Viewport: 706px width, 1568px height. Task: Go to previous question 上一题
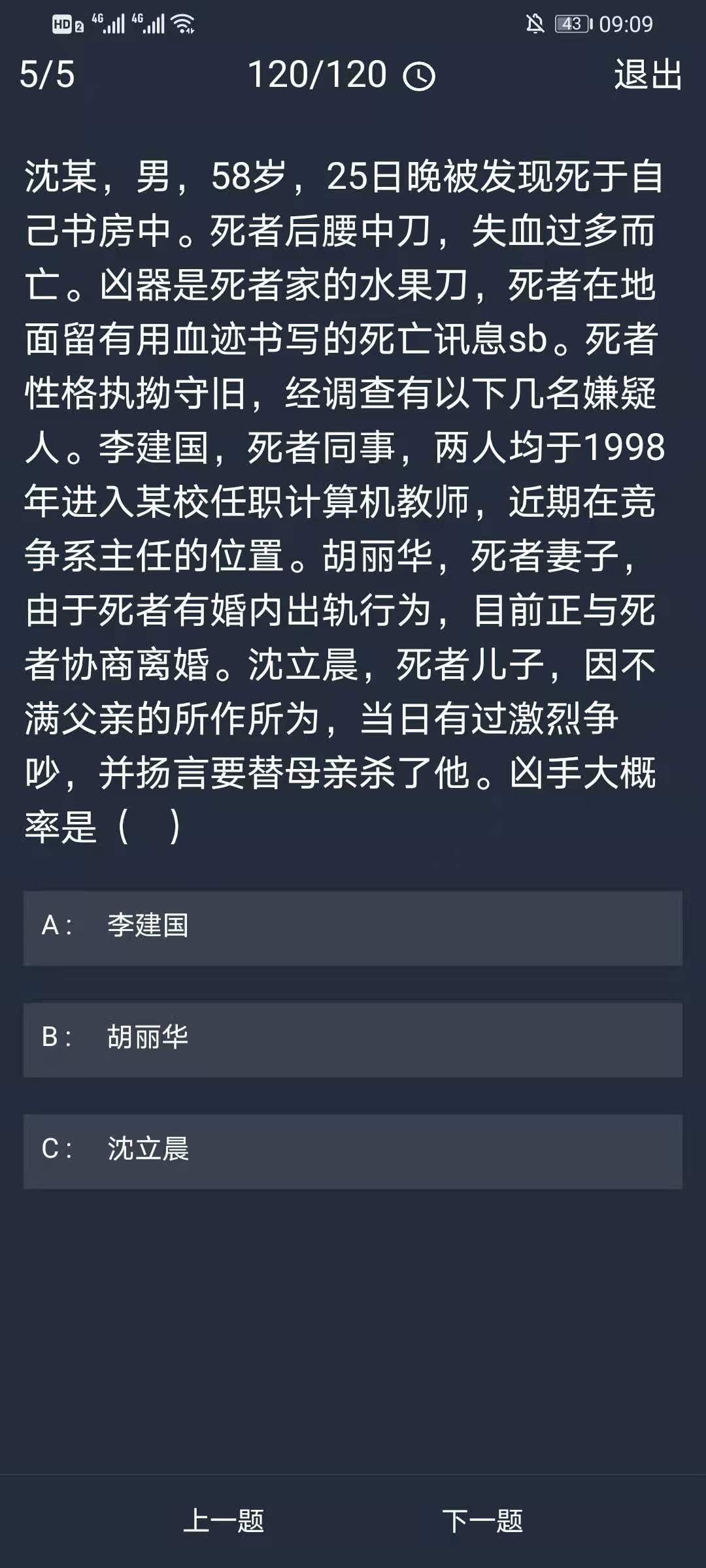224,1521
